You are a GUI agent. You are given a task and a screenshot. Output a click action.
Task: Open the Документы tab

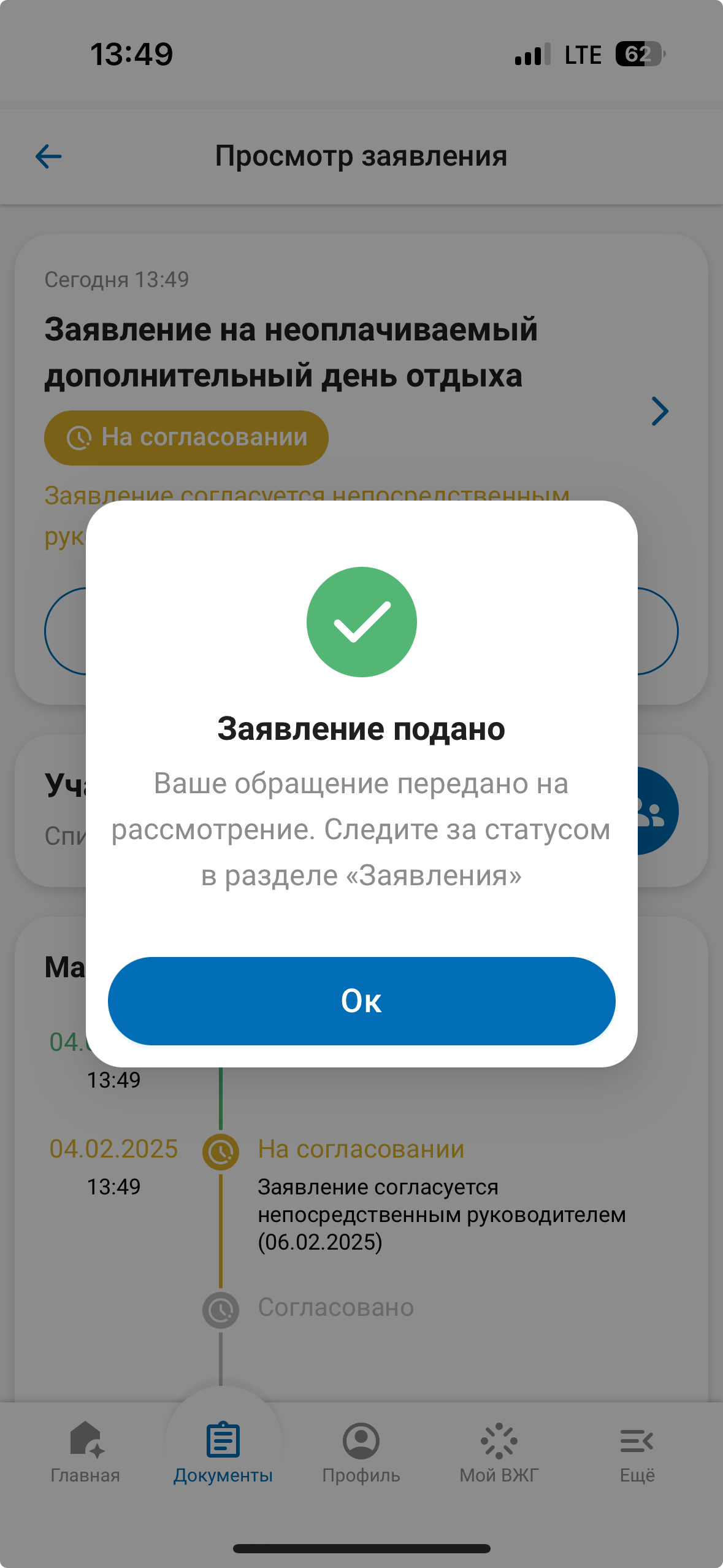(x=223, y=1452)
